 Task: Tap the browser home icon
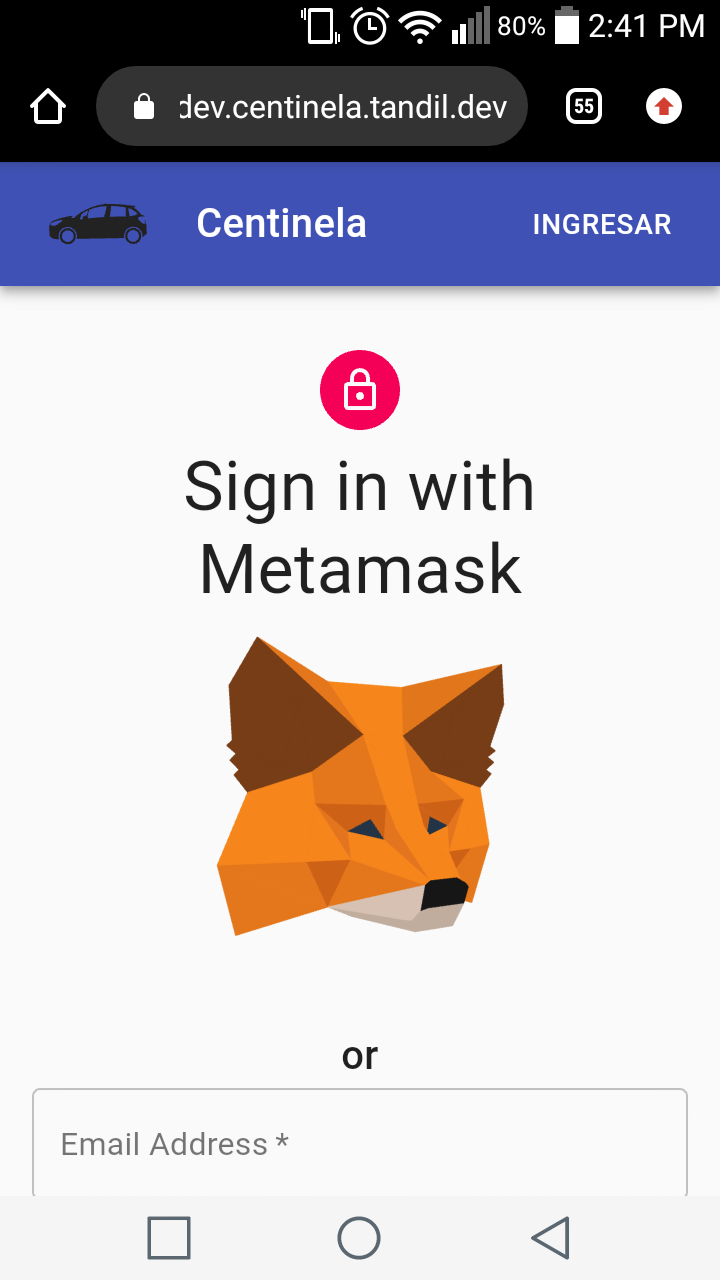(48, 106)
